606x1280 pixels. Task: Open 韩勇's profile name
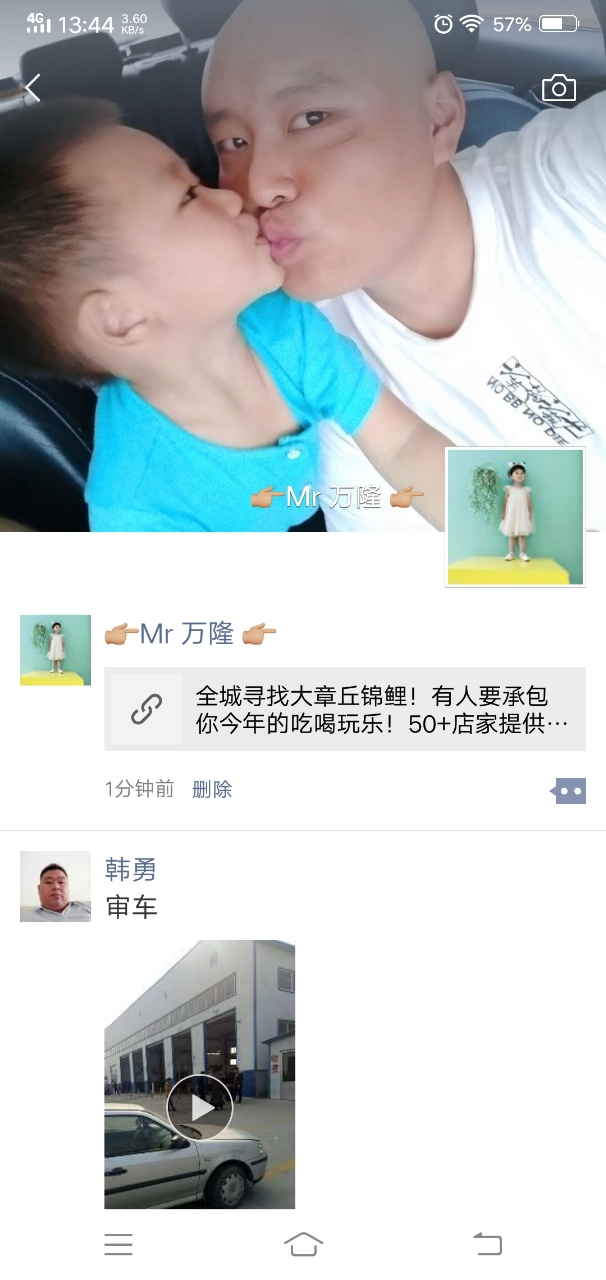(x=131, y=869)
